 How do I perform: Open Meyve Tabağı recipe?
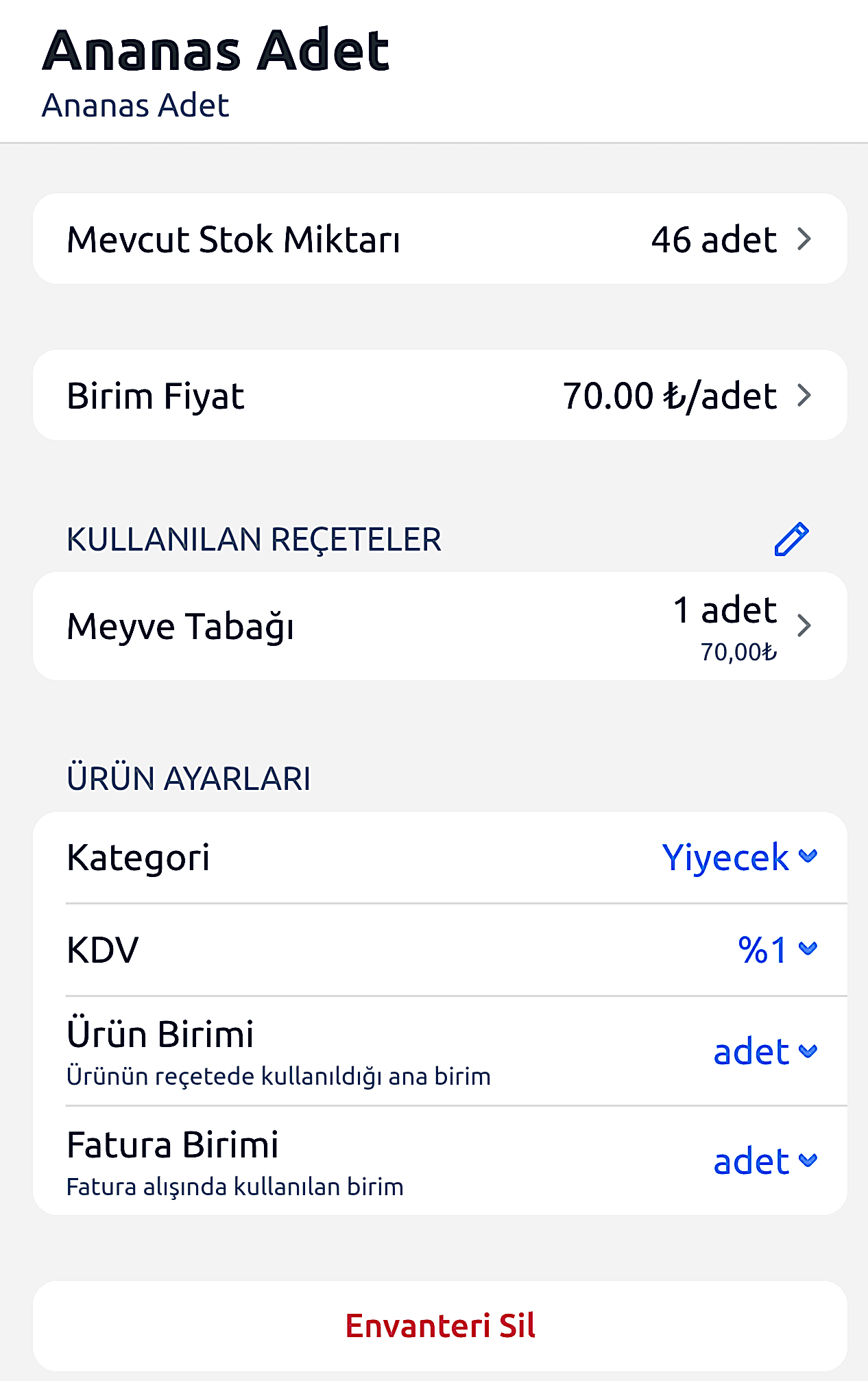(439, 626)
